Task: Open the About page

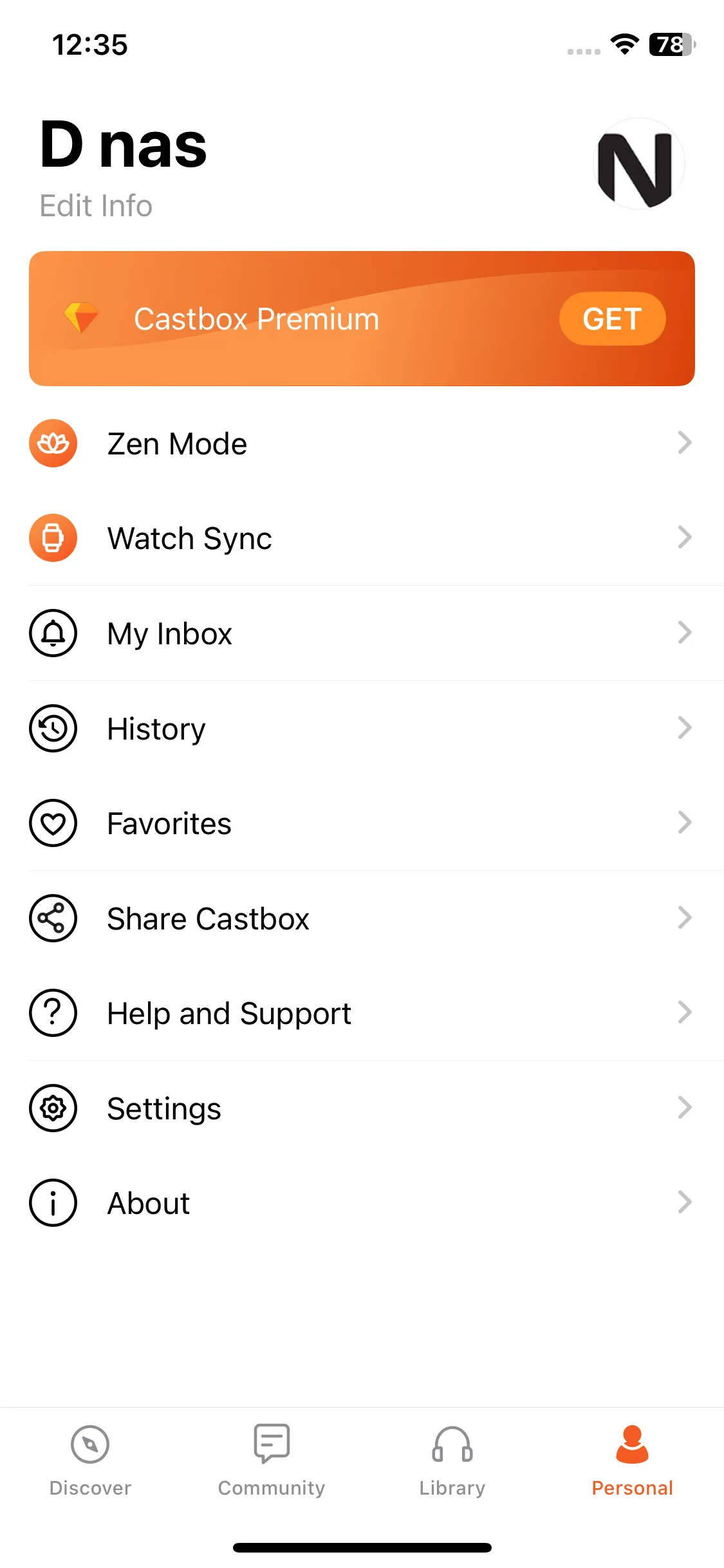Action: (x=360, y=1203)
